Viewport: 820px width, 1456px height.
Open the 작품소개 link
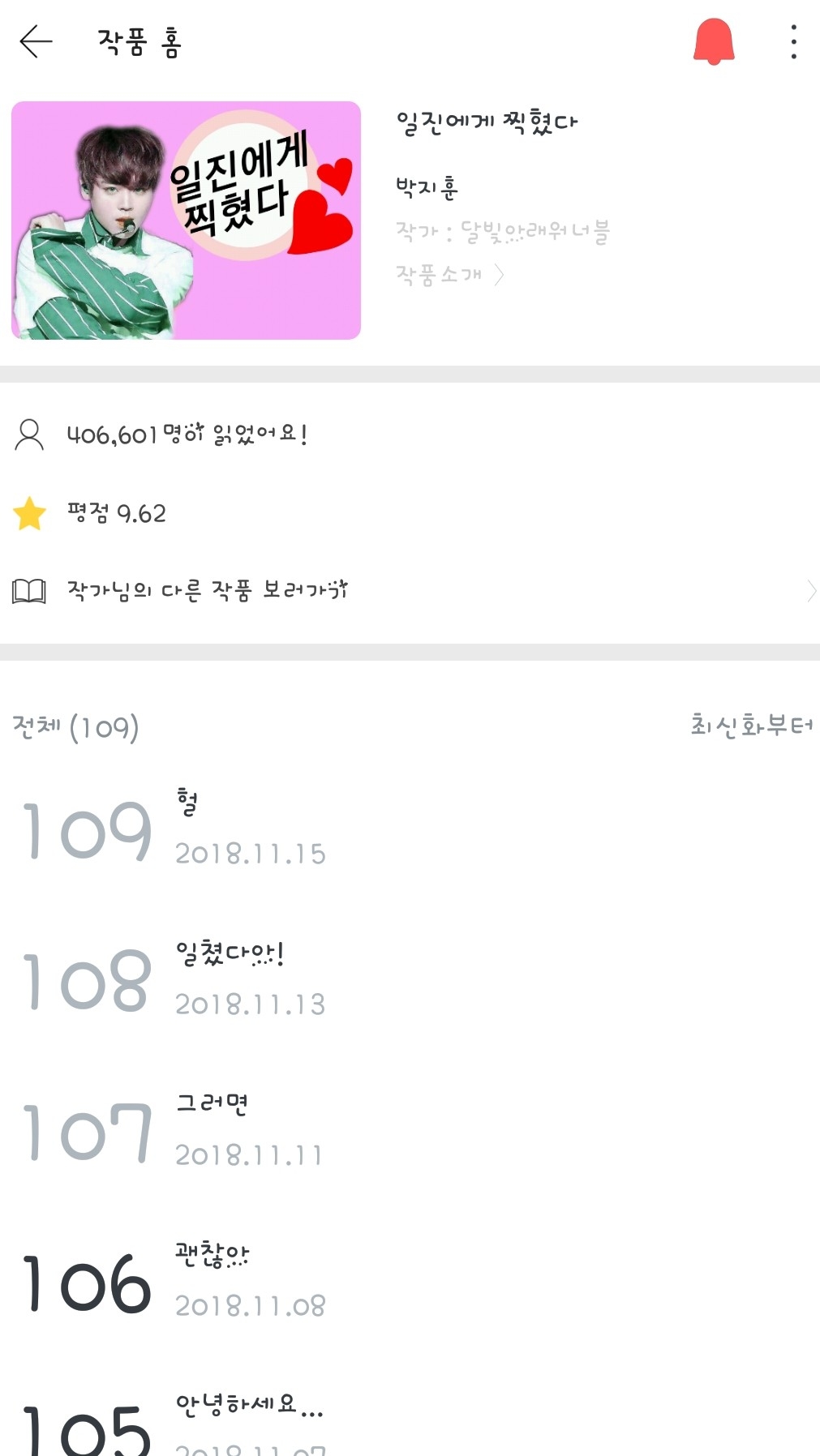click(449, 275)
